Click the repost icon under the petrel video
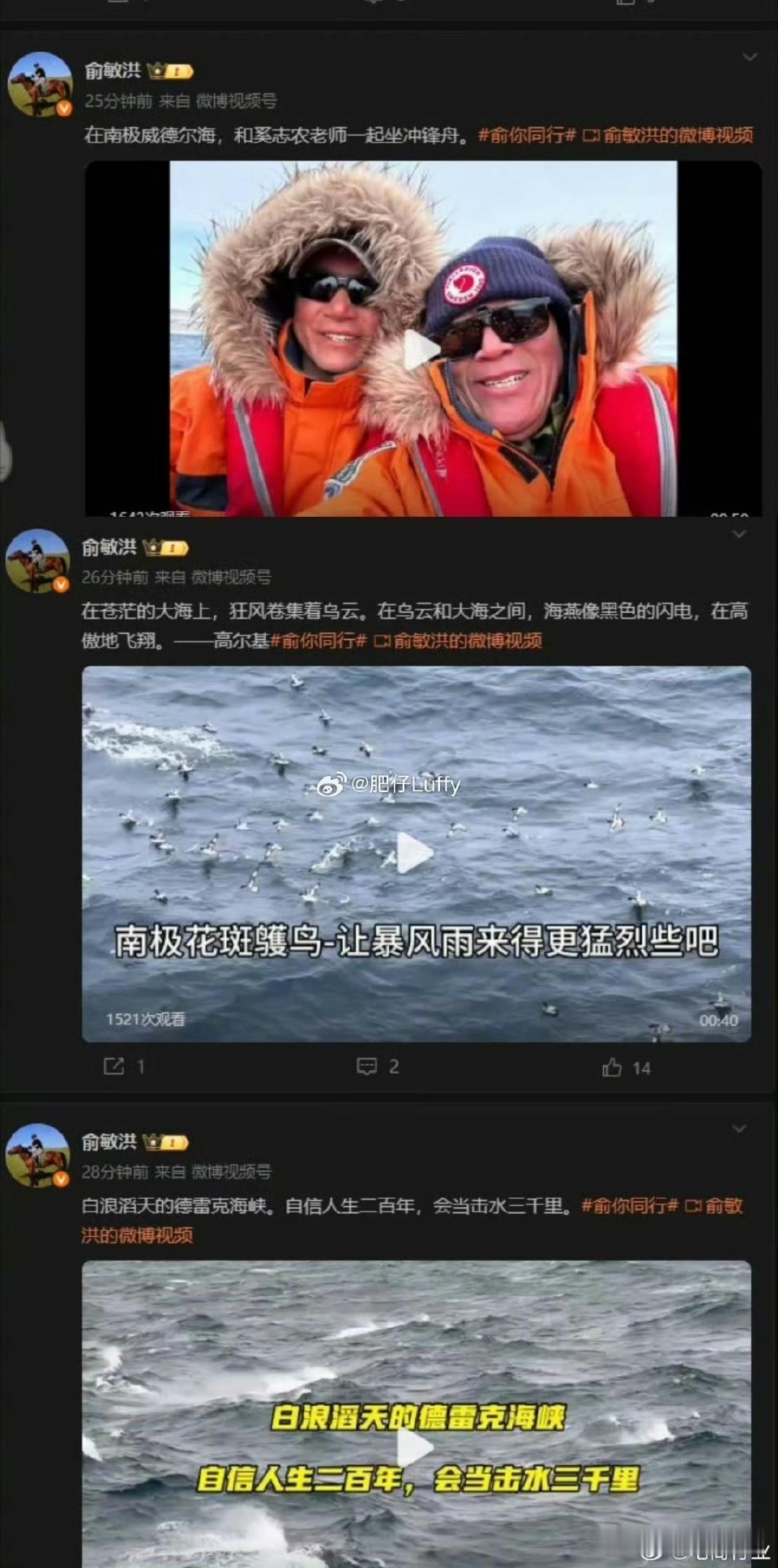The width and height of the screenshot is (778, 1568). tap(116, 1067)
